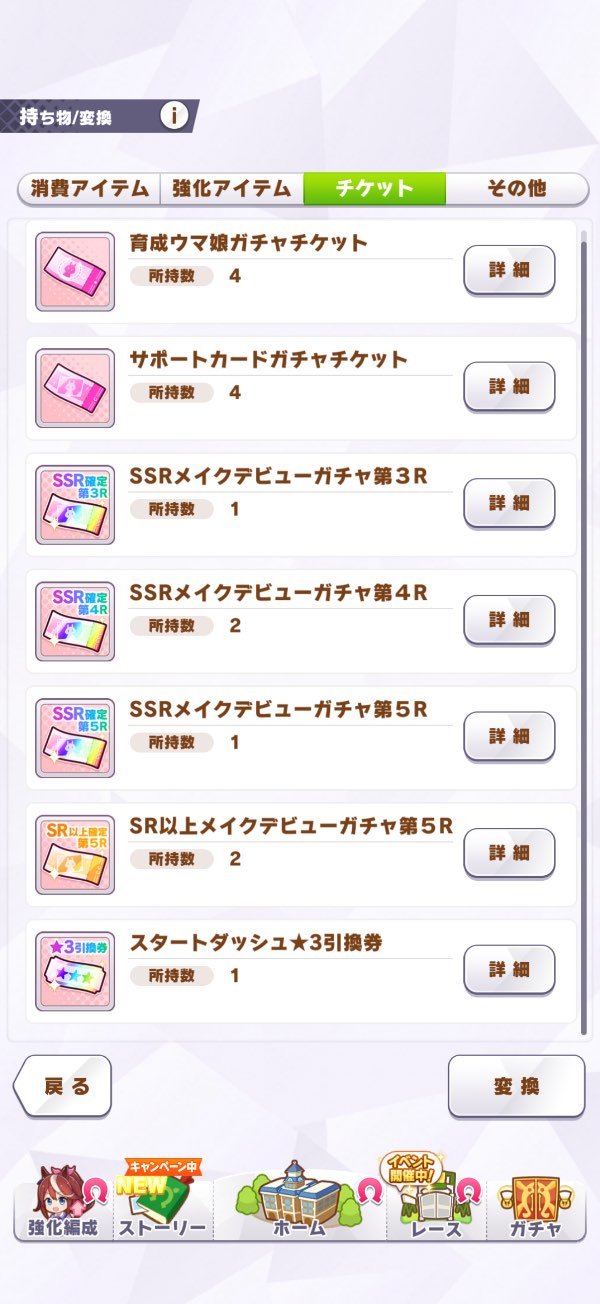The height and width of the screenshot is (1304, 600).
Task: Show 詳細 for SSRメイクデビューガチャ第5R
Action: (509, 736)
